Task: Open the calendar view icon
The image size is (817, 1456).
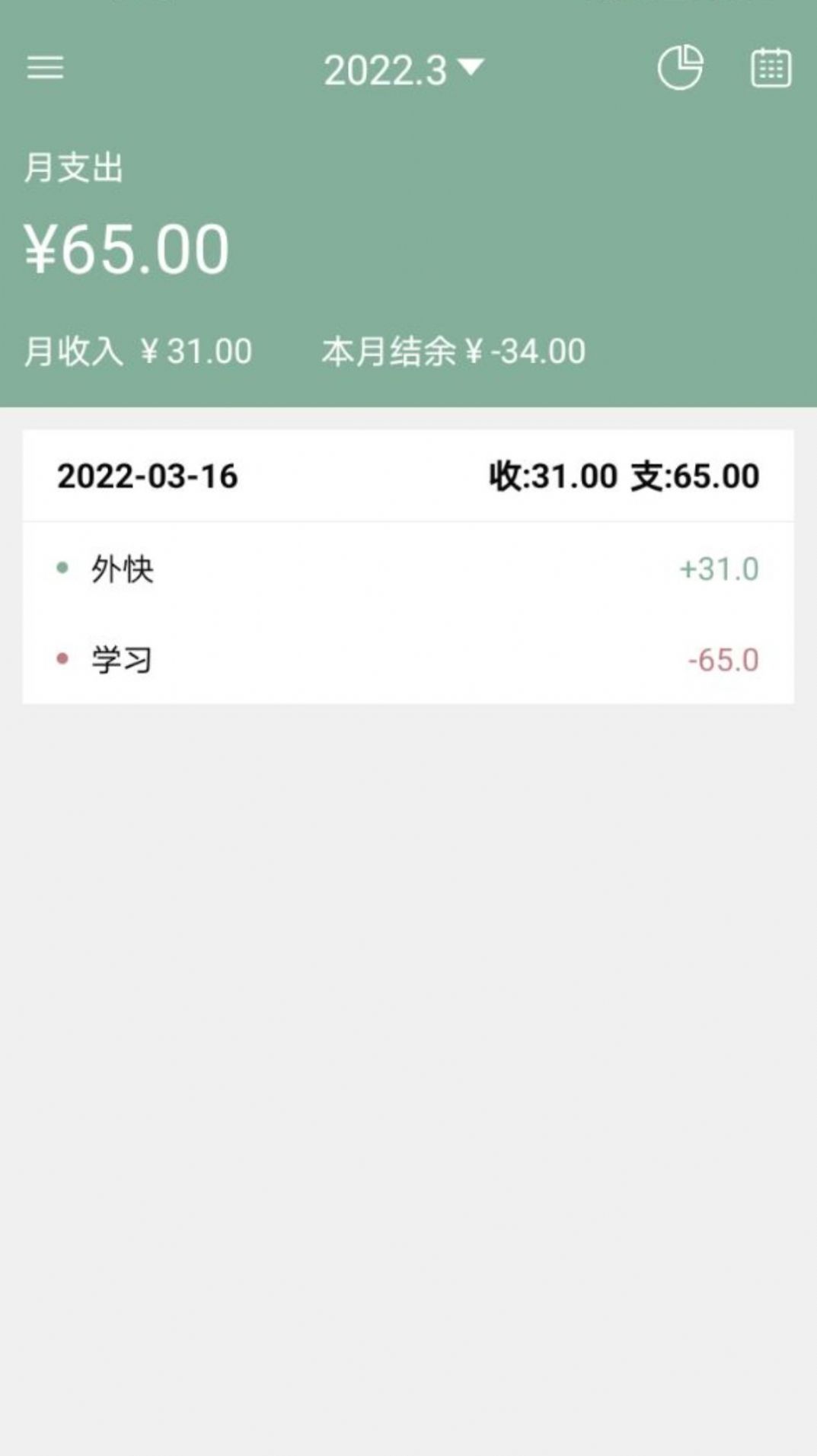Action: (771, 68)
